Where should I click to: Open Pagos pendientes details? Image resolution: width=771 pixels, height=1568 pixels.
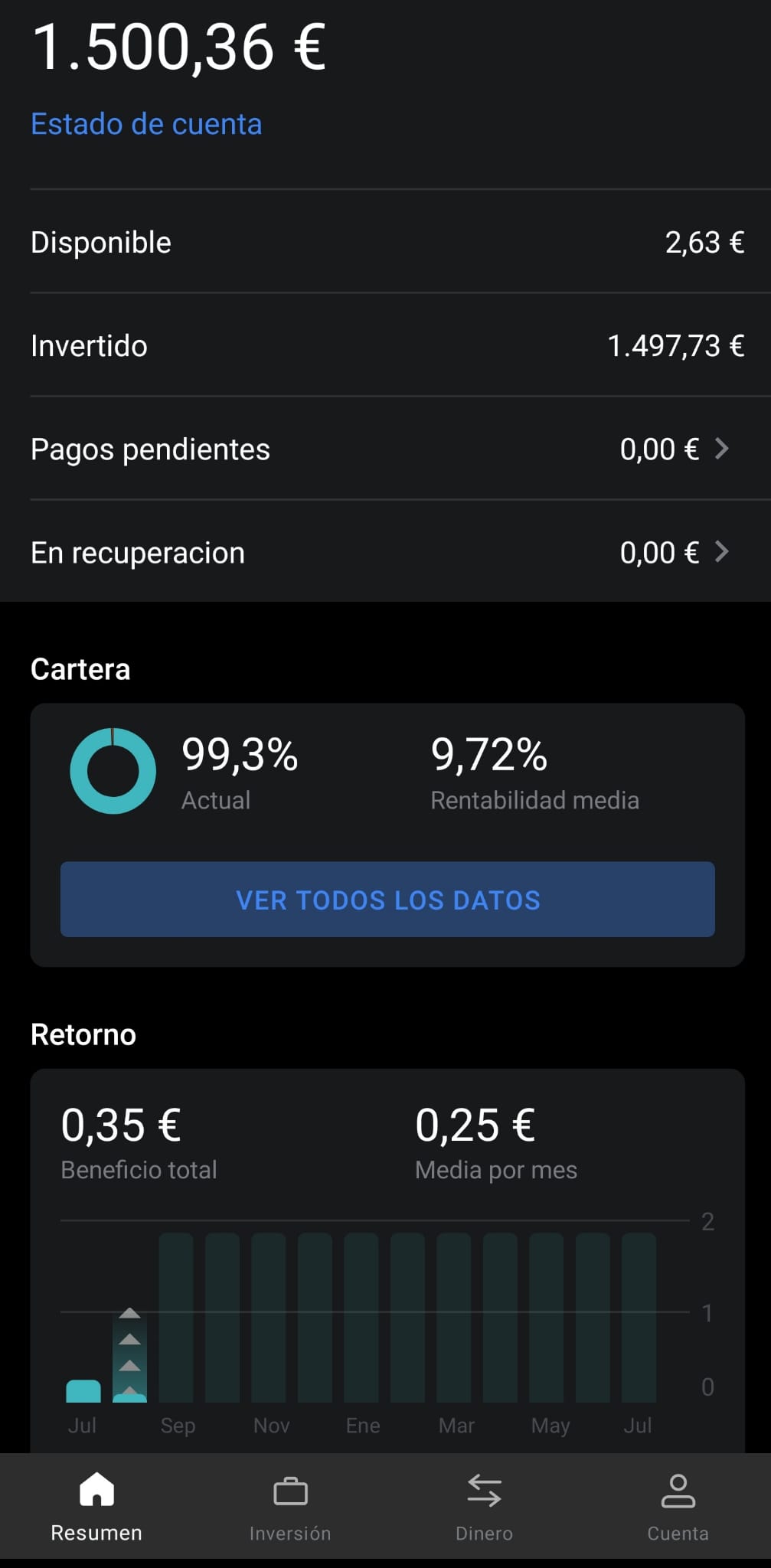click(x=385, y=449)
